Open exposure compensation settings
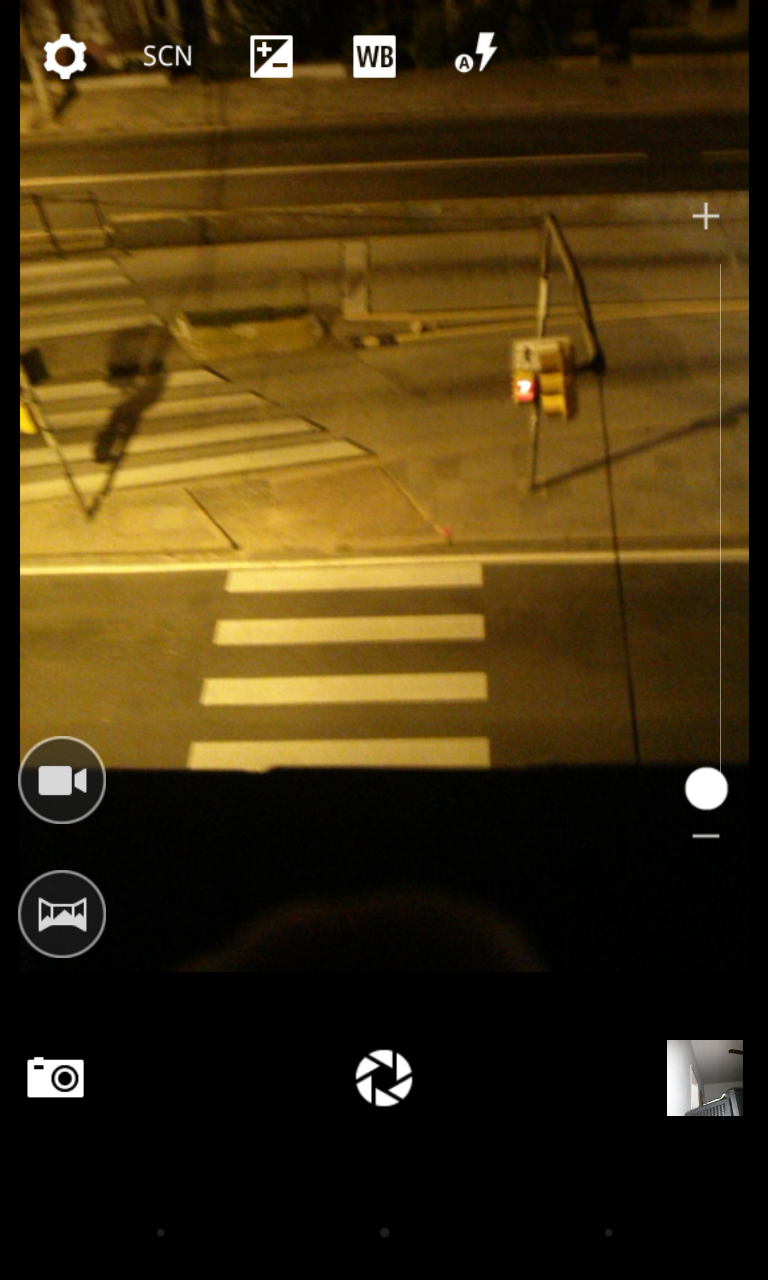This screenshot has height=1280, width=768. point(271,57)
